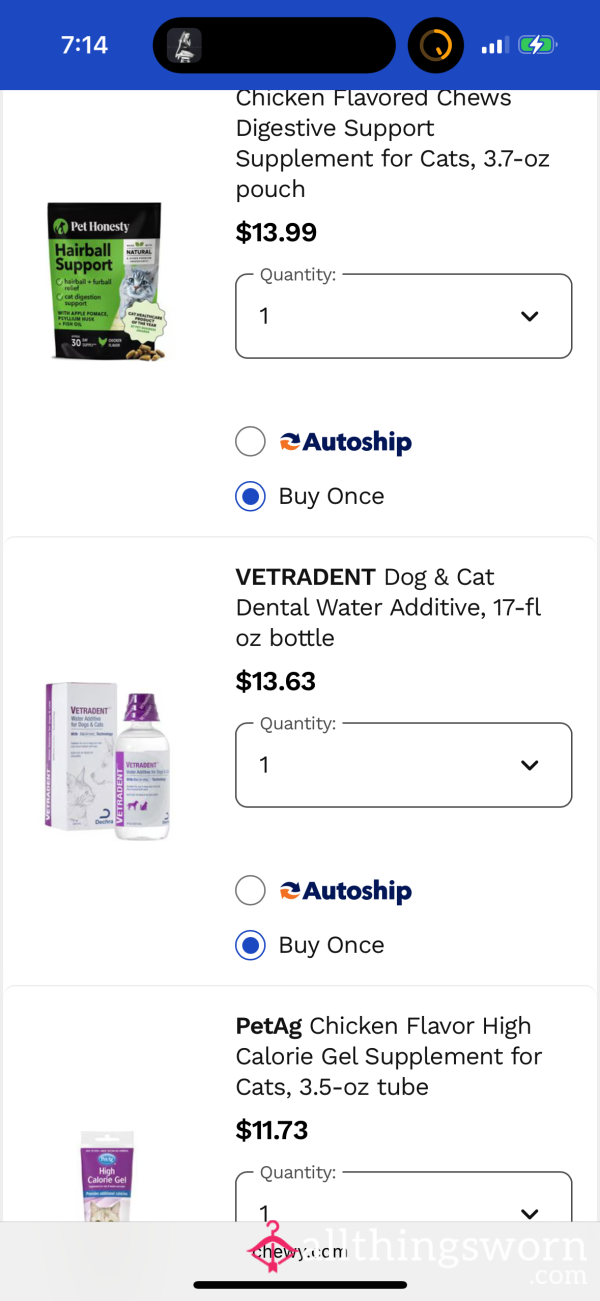Viewport: 600px width, 1301px height.
Task: Open the VETRADENT Dental Water Additive product
Action: click(388, 607)
